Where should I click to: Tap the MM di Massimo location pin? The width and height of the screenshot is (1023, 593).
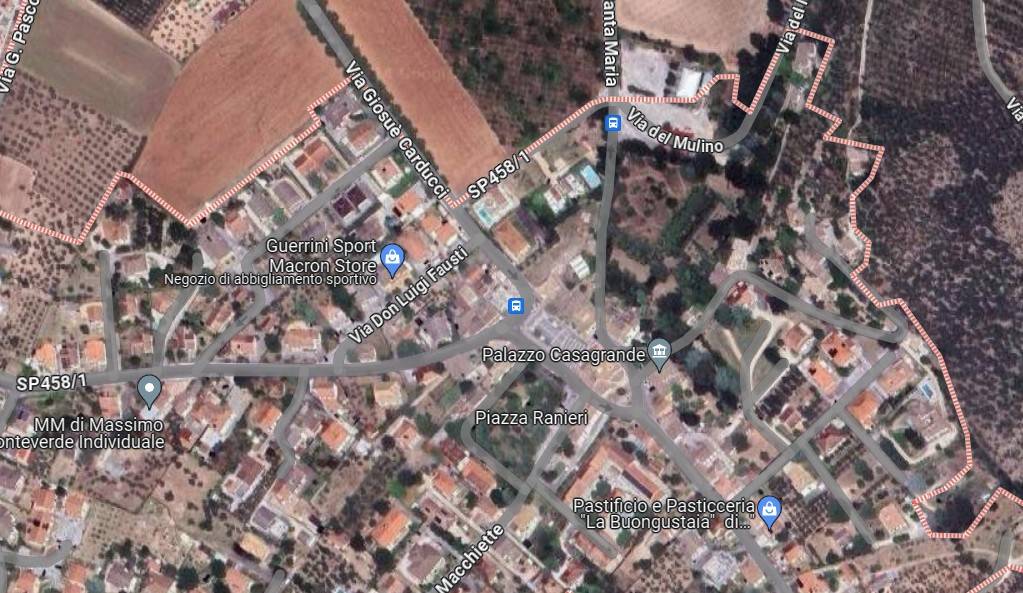click(150, 388)
